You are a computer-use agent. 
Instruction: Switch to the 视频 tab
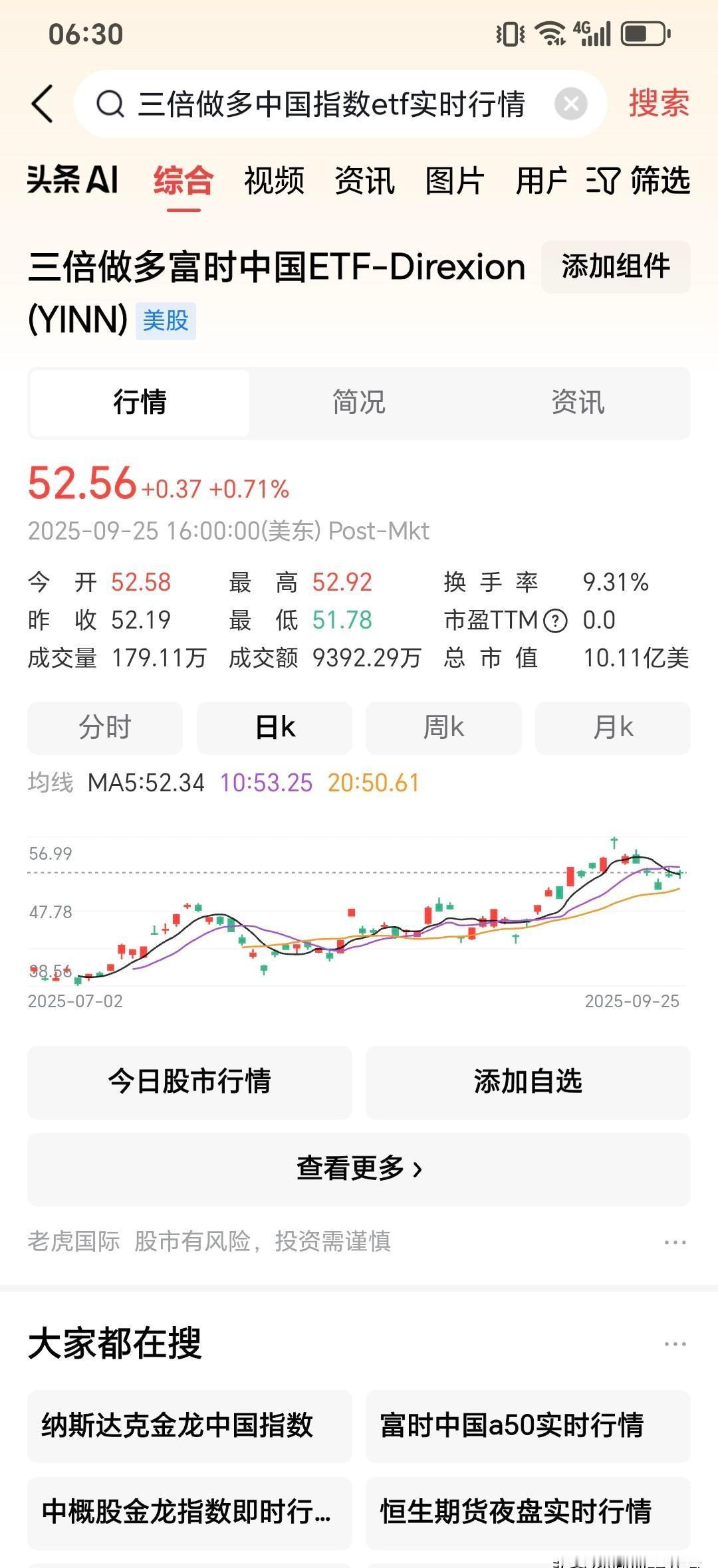(274, 180)
